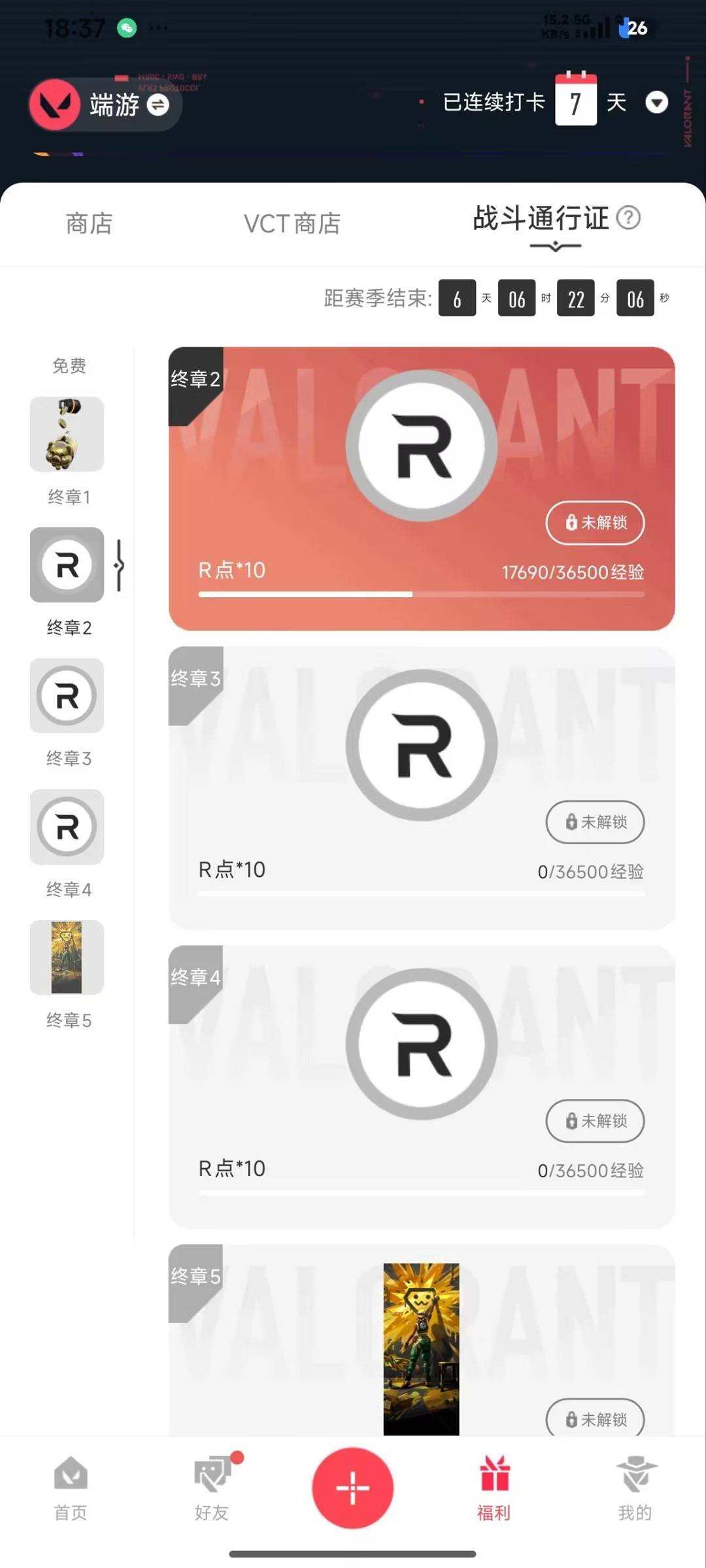Image resolution: width=706 pixels, height=1568 pixels.
Task: Tap the 未解锁 button on 终章5 card
Action: pyautogui.click(x=594, y=1419)
